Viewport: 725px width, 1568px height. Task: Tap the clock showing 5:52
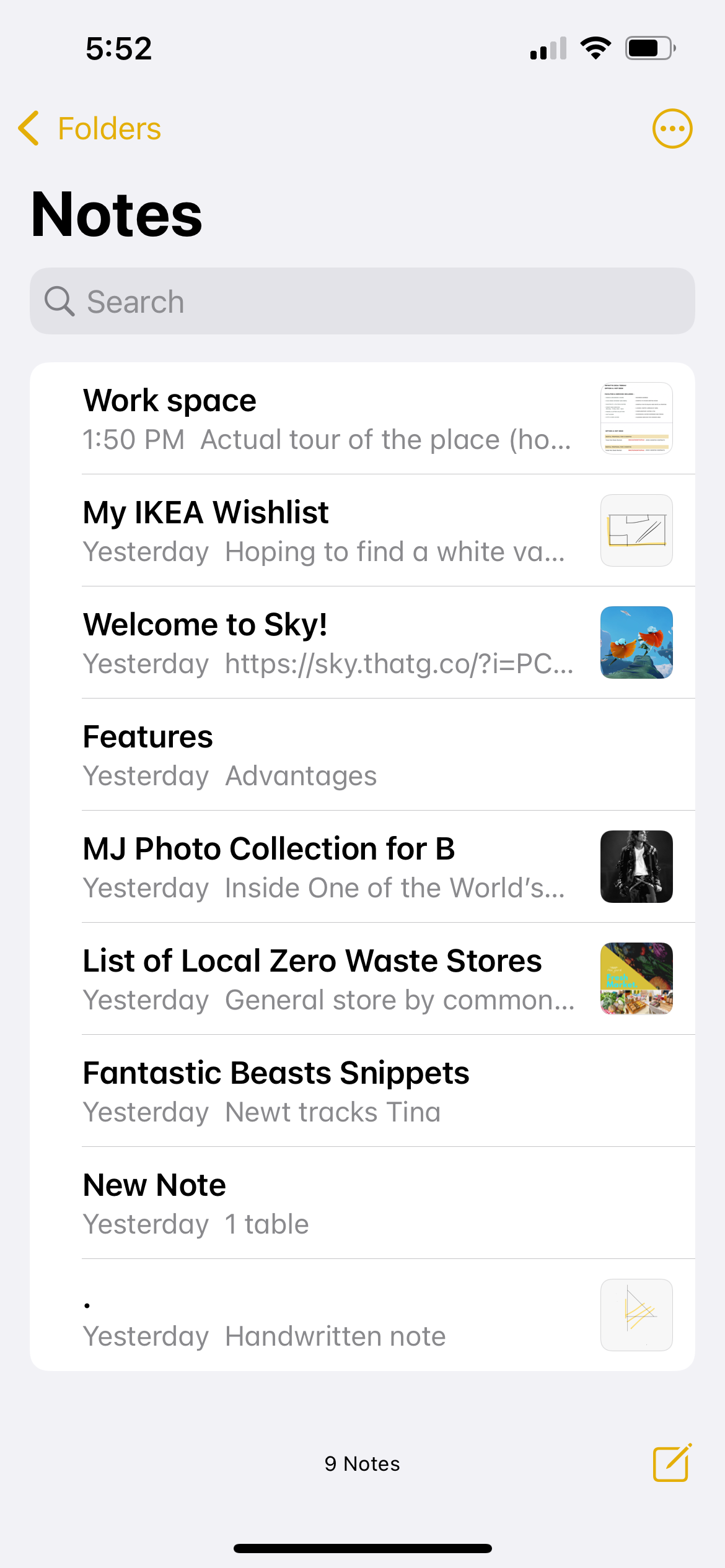point(117,48)
